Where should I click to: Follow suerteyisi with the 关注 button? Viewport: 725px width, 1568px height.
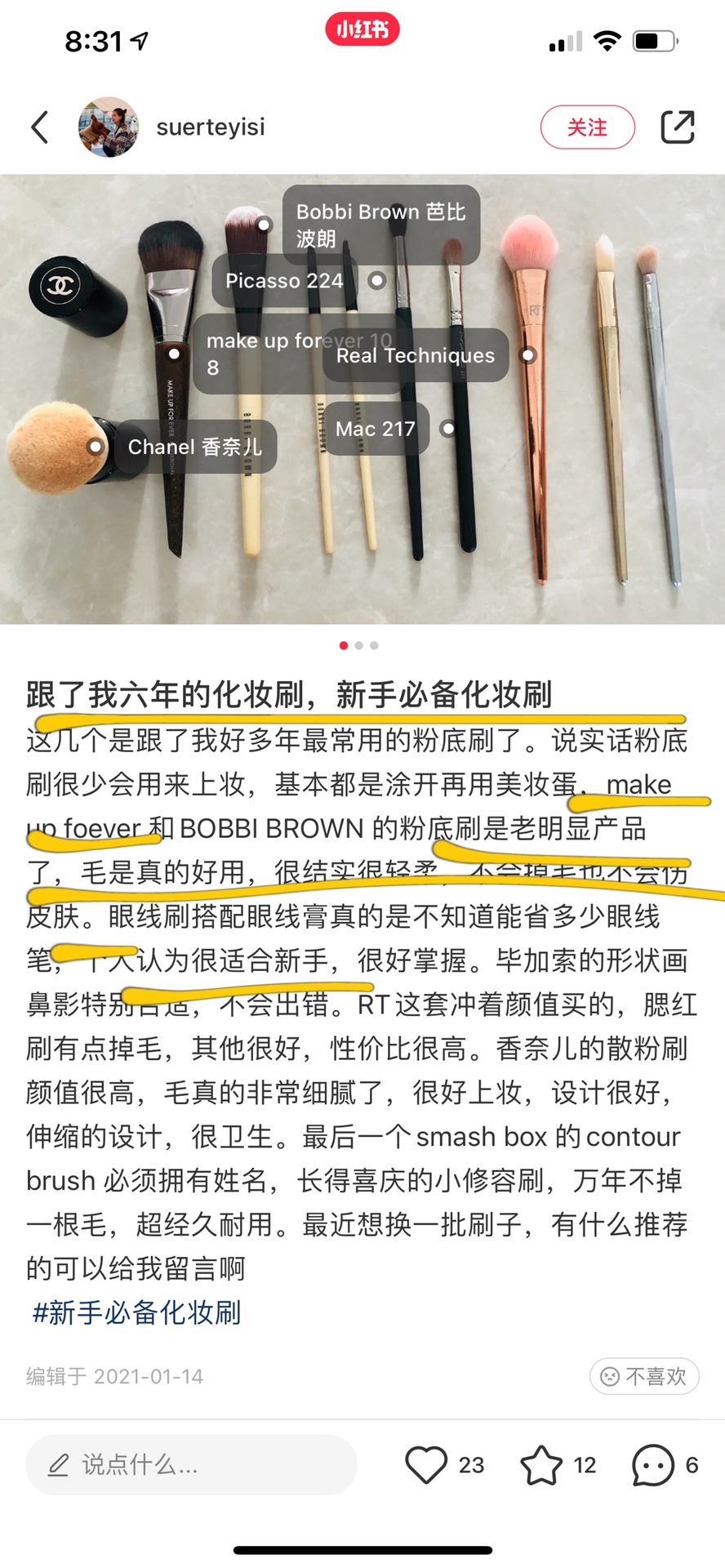[587, 127]
